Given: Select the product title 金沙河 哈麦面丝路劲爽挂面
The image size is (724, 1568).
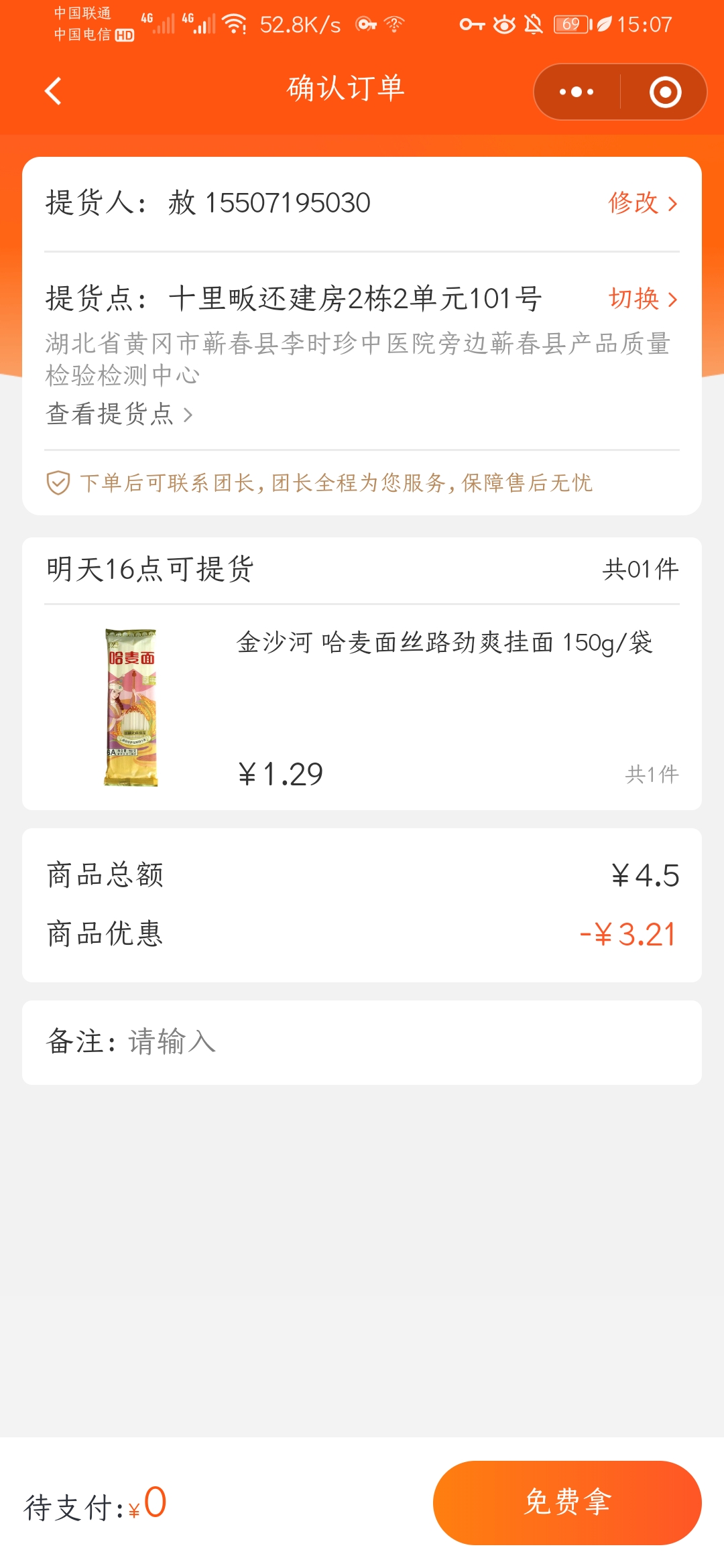Looking at the screenshot, I should tap(442, 642).
